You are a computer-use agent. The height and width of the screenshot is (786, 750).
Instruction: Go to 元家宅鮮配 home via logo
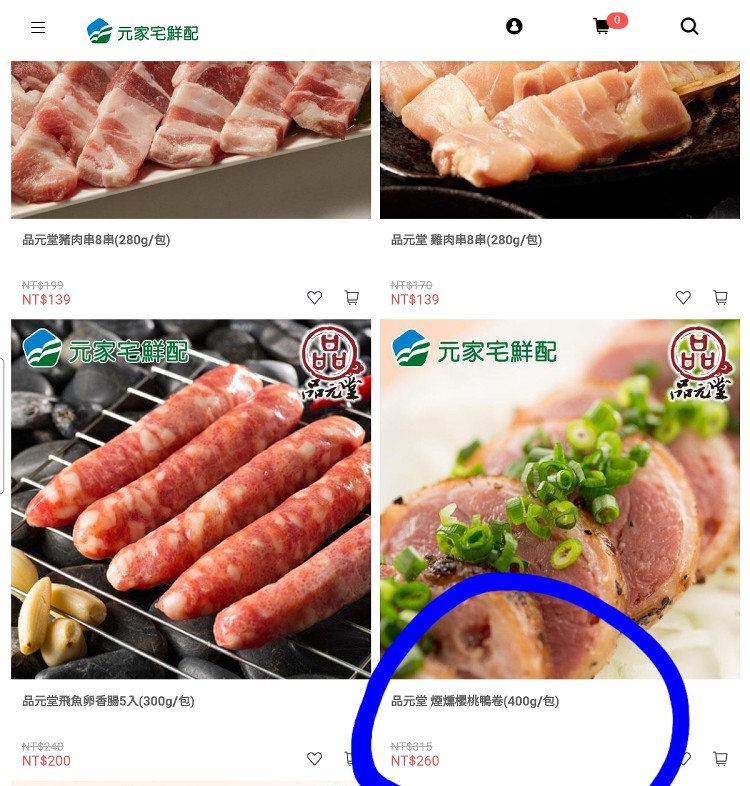(143, 31)
